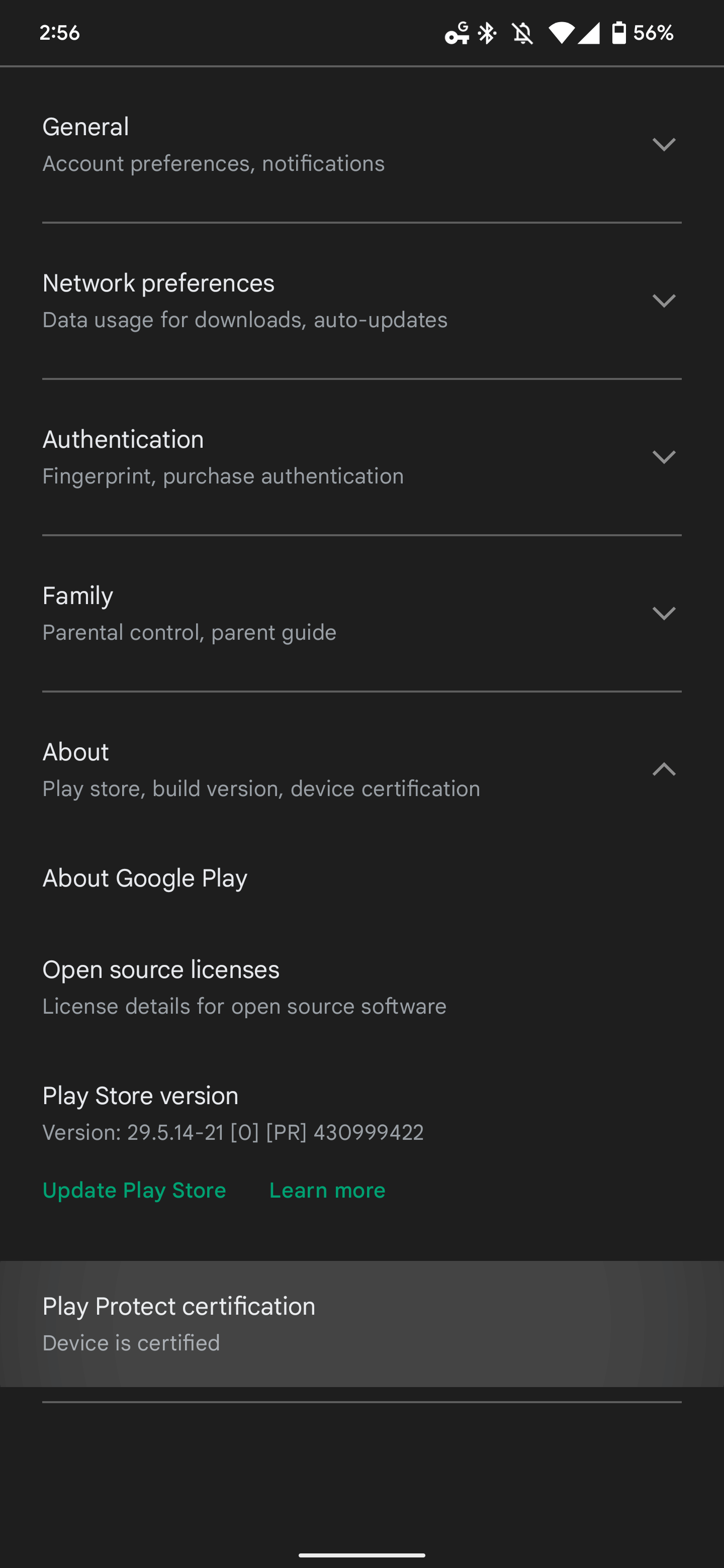Tap the Update Play Store button
Viewport: 724px width, 1568px height.
coord(134,1190)
